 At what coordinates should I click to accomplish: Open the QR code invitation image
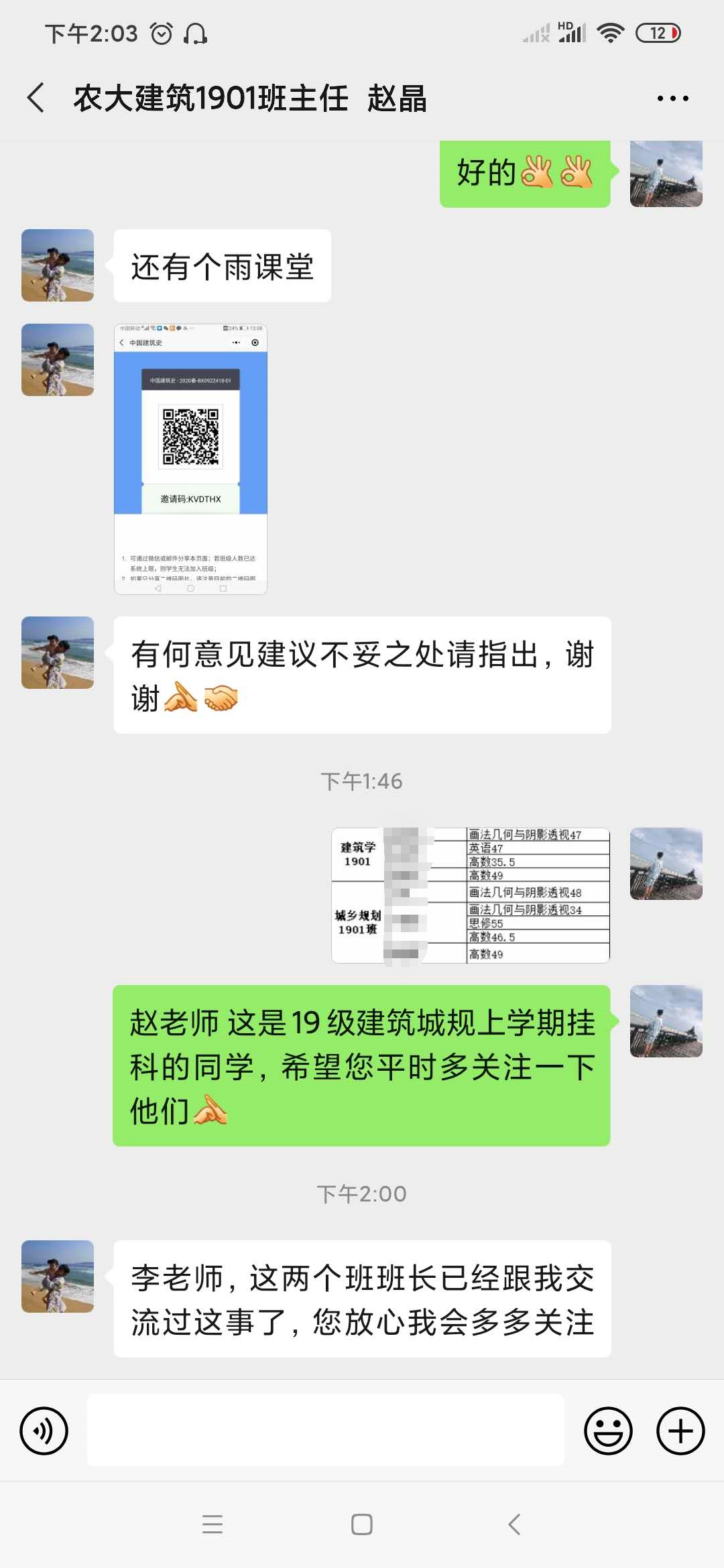click(190, 459)
